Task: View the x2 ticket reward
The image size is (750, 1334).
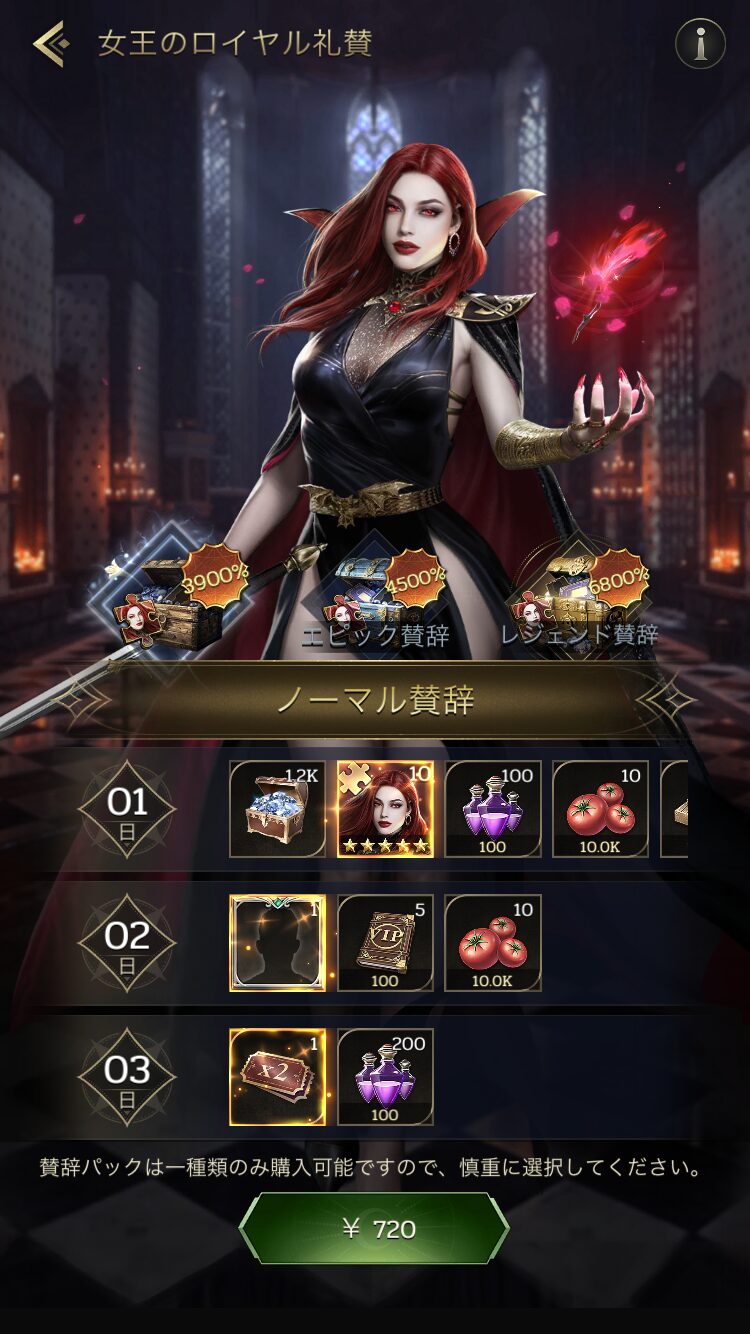Action: 277,1077
